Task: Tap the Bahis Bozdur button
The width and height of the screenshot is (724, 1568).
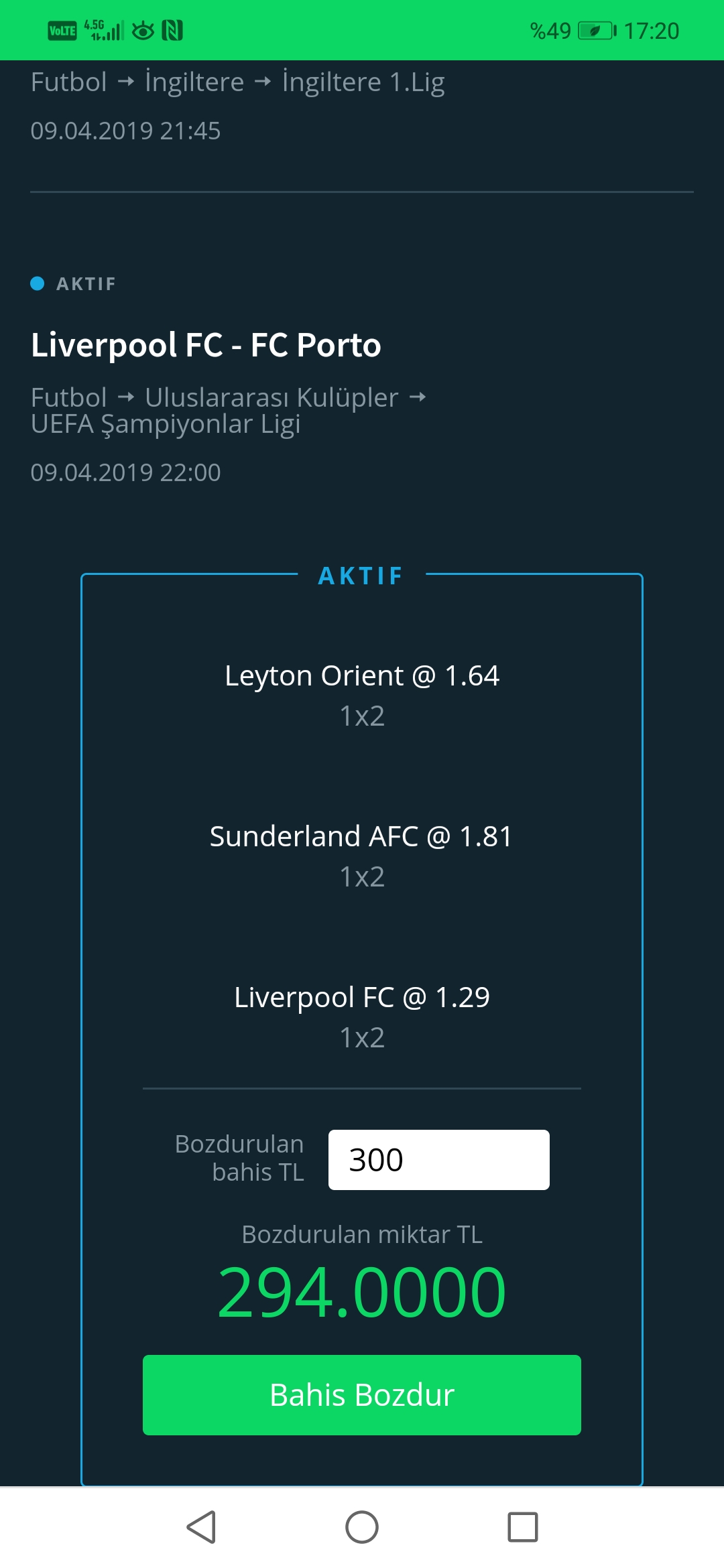Action: pyautogui.click(x=362, y=1394)
